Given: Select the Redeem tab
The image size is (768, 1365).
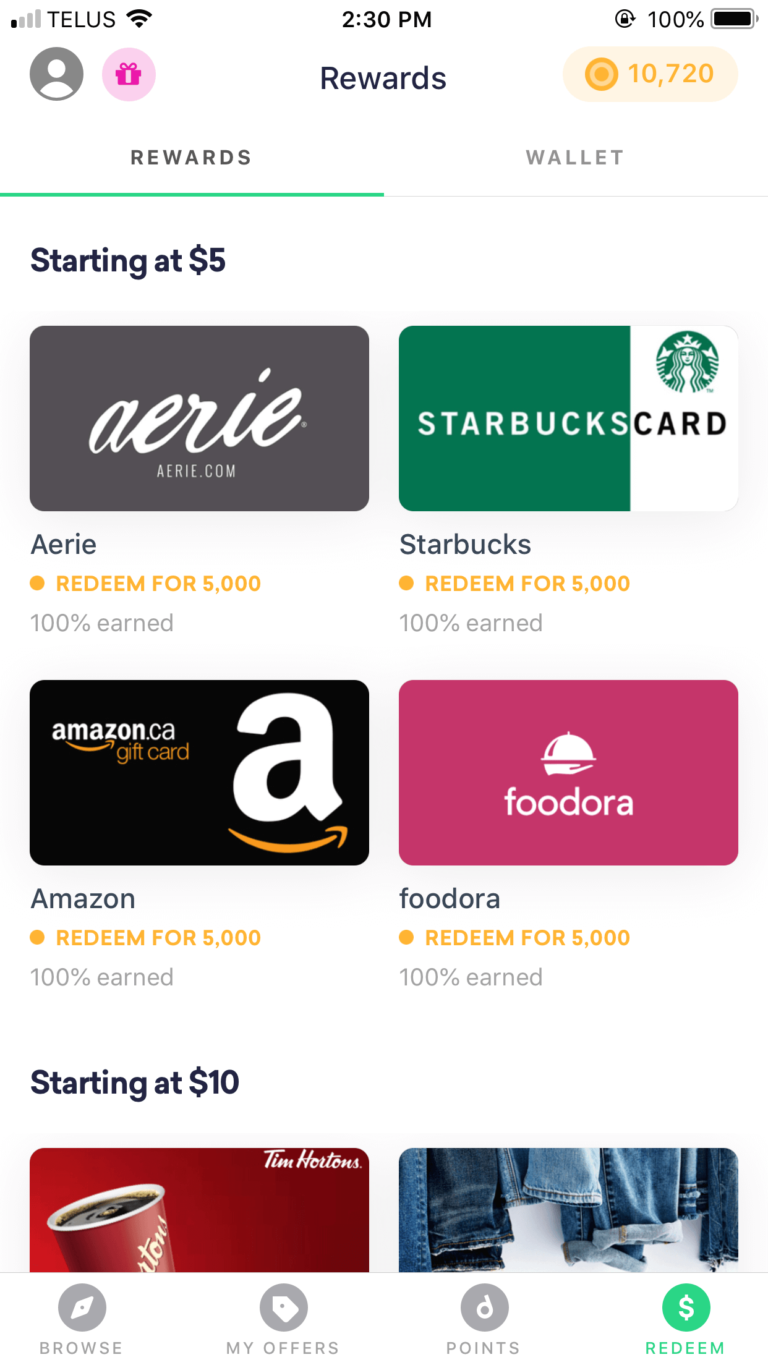Looking at the screenshot, I should pyautogui.click(x=685, y=1320).
